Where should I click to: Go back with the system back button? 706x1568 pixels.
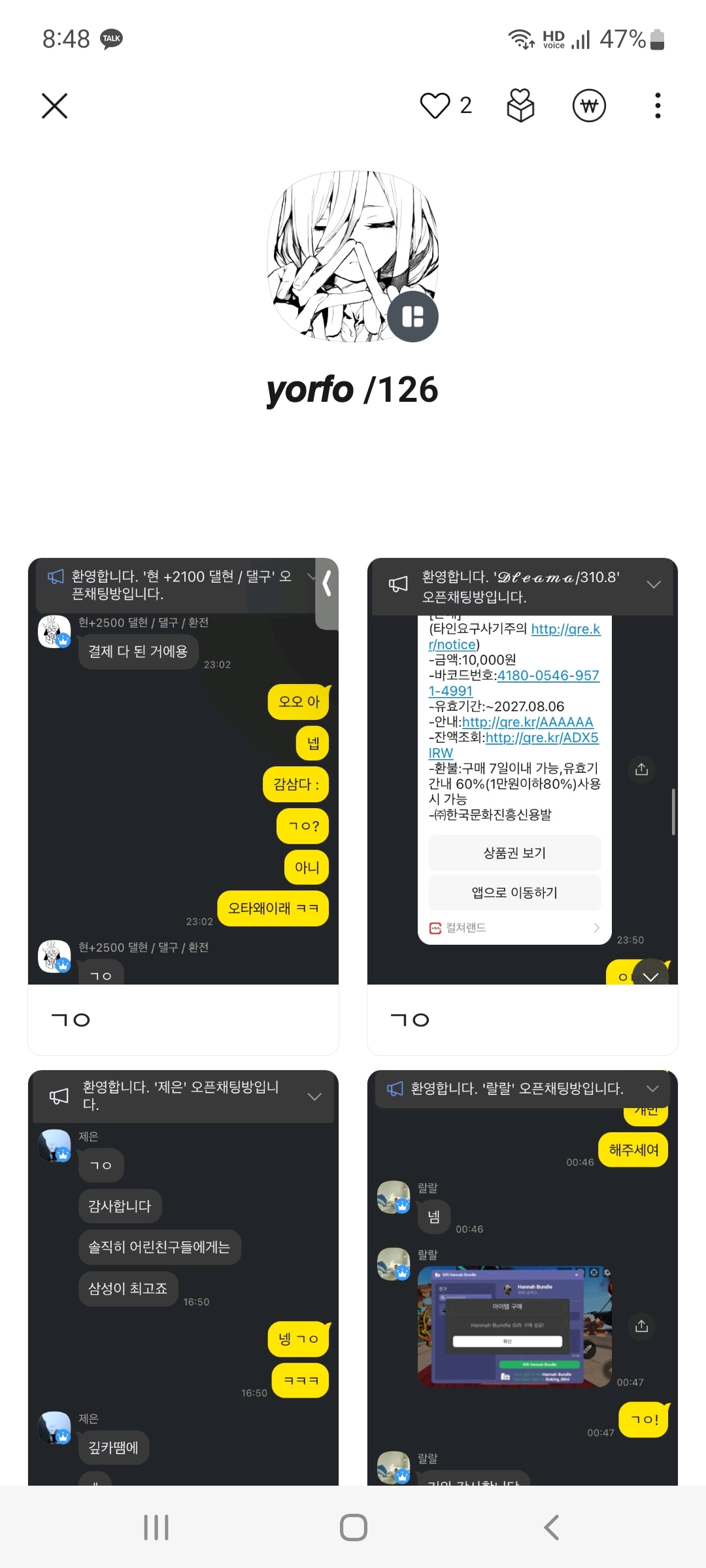(551, 1527)
